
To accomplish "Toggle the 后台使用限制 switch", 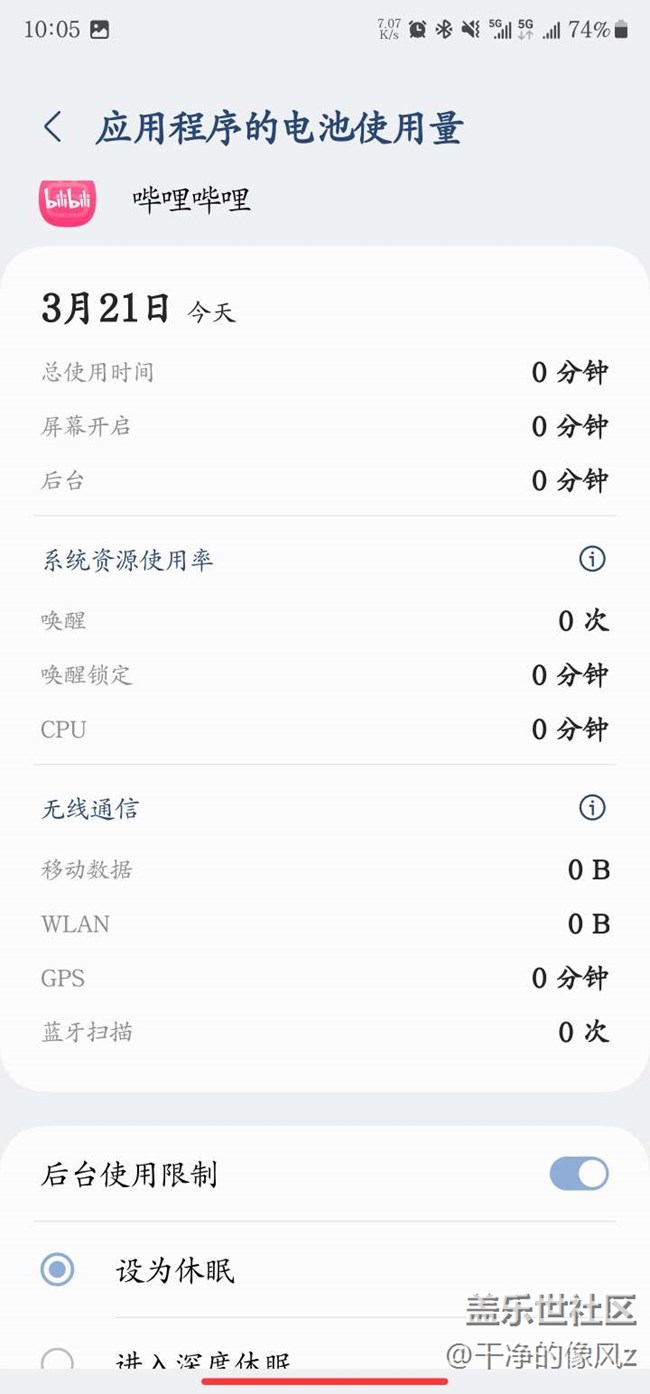I will click(578, 1174).
